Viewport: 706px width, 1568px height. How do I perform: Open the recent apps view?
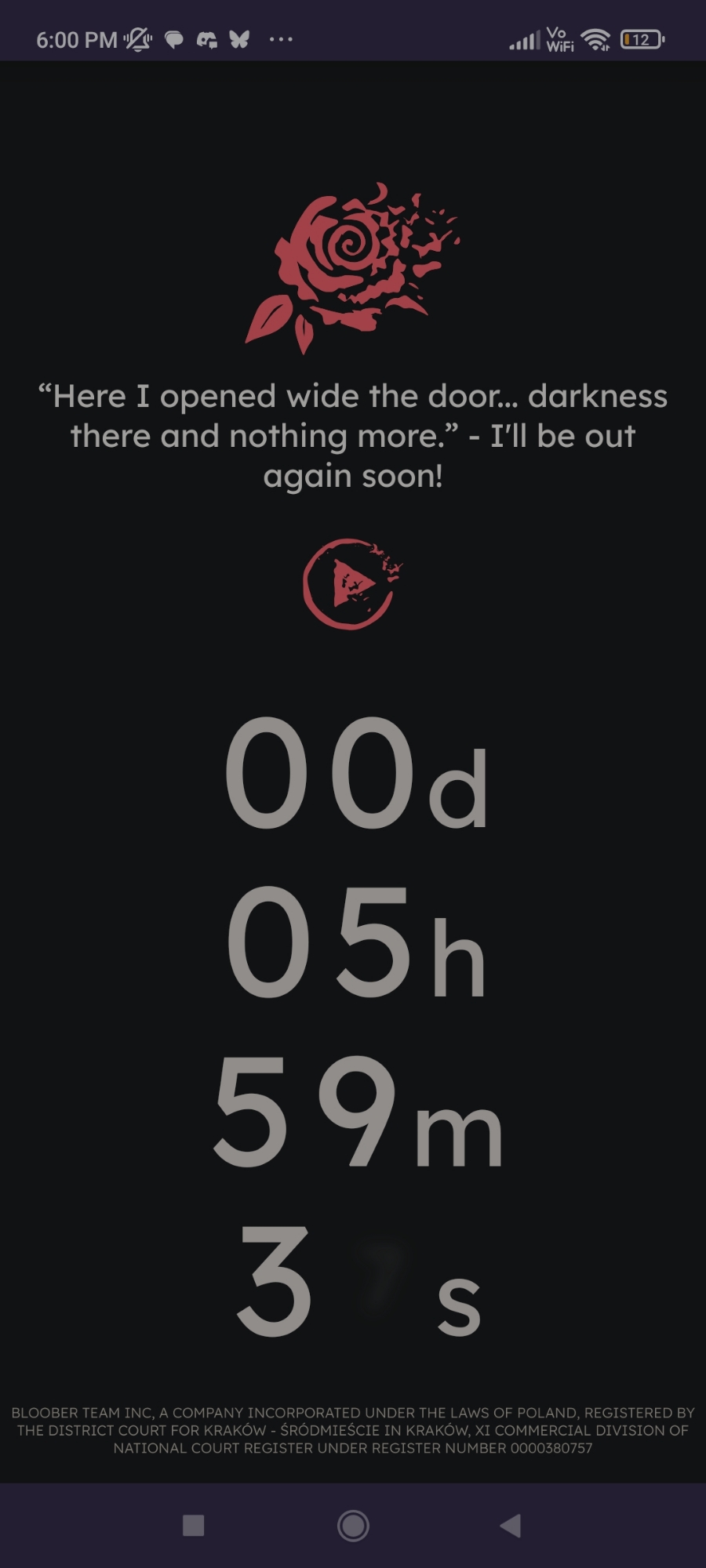pyautogui.click(x=194, y=1526)
